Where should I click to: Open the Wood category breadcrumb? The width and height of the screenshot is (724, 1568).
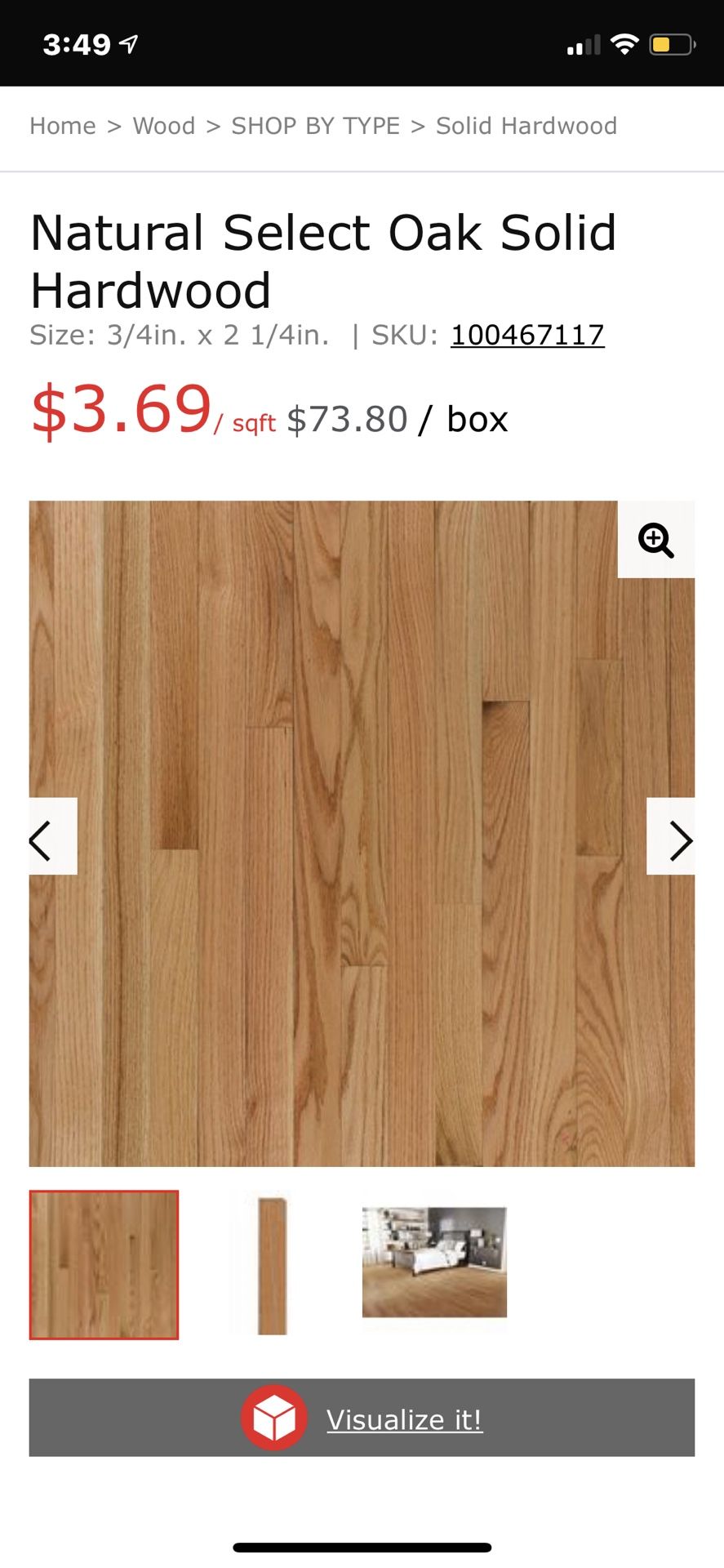pyautogui.click(x=163, y=126)
